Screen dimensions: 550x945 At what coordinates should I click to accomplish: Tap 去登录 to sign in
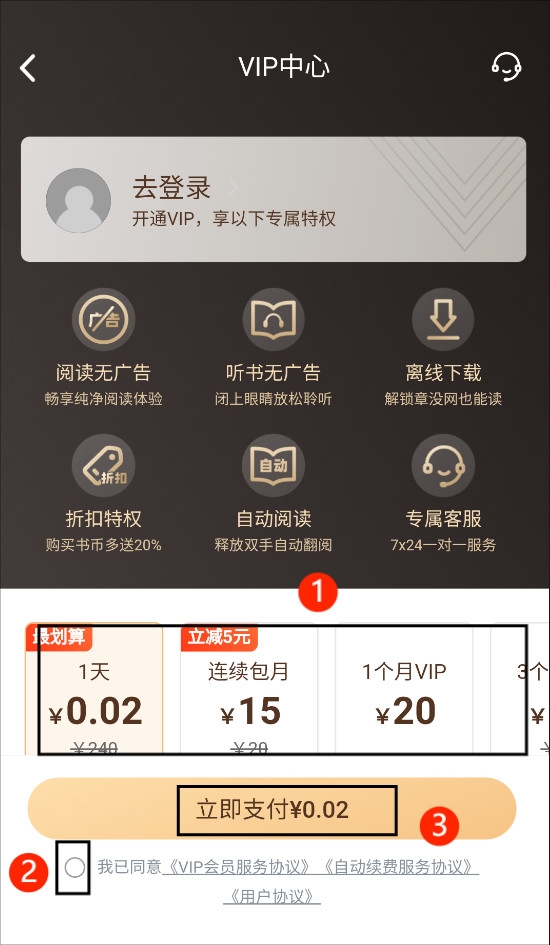[x=172, y=188]
